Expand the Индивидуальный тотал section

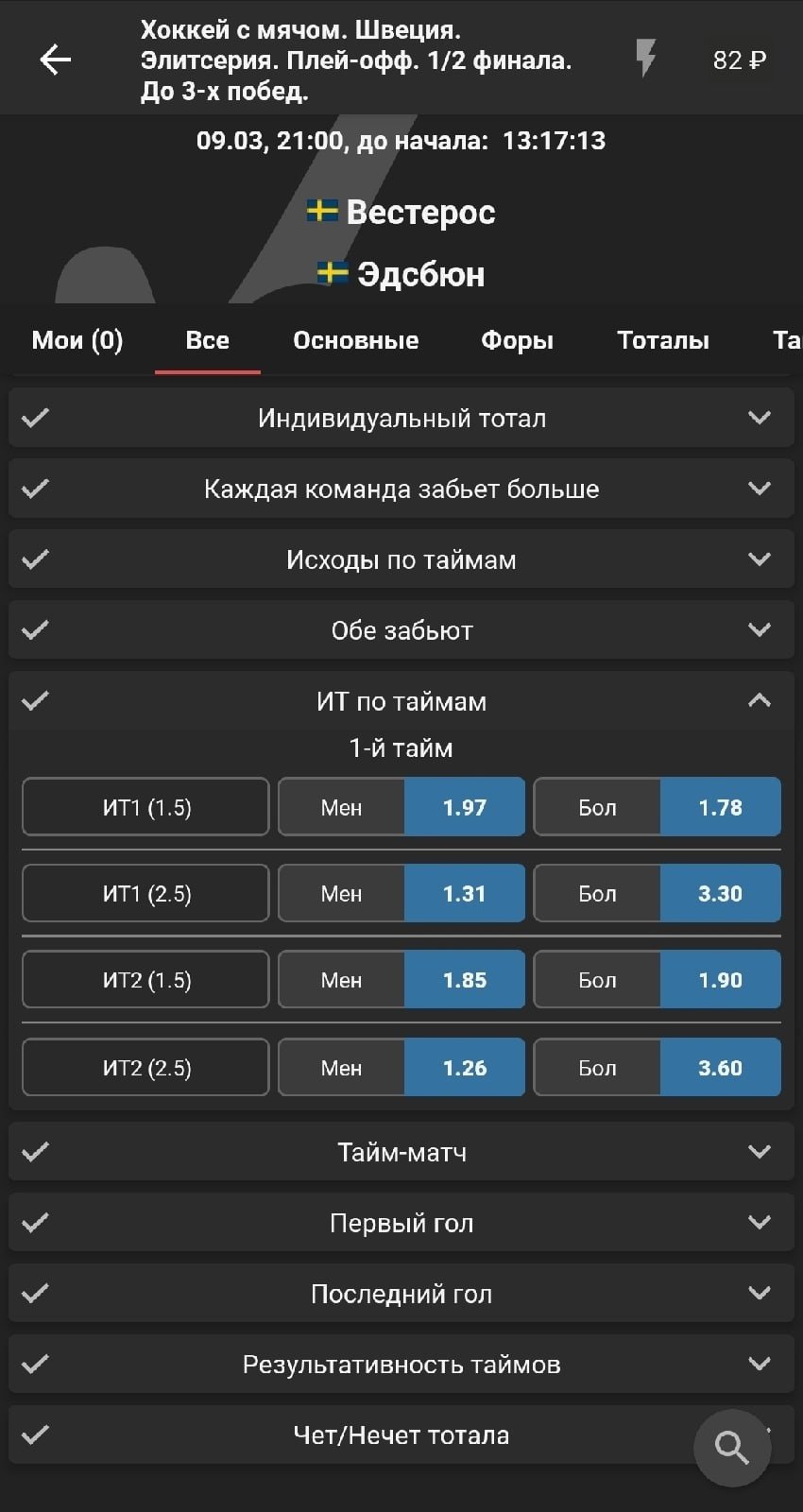401,418
